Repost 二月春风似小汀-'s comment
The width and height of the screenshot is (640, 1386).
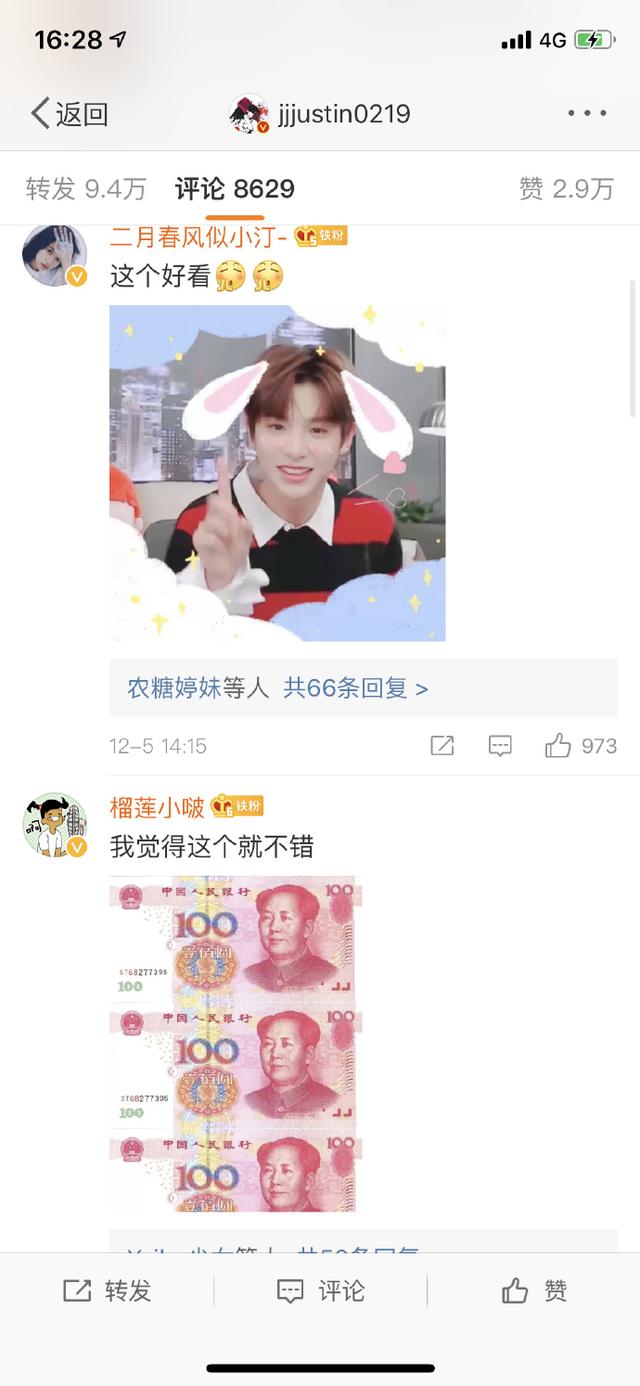pos(442,746)
